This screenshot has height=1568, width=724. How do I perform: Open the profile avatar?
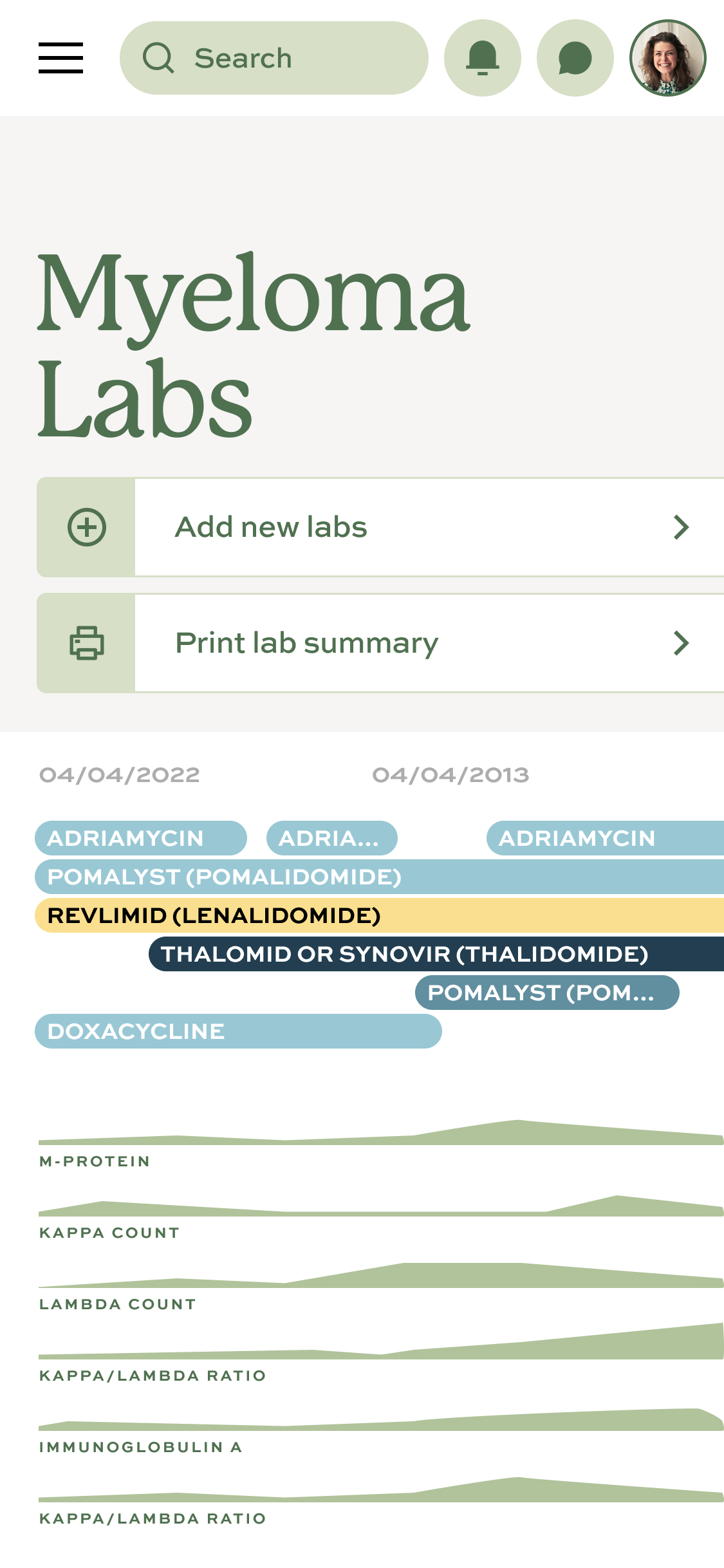pos(667,58)
